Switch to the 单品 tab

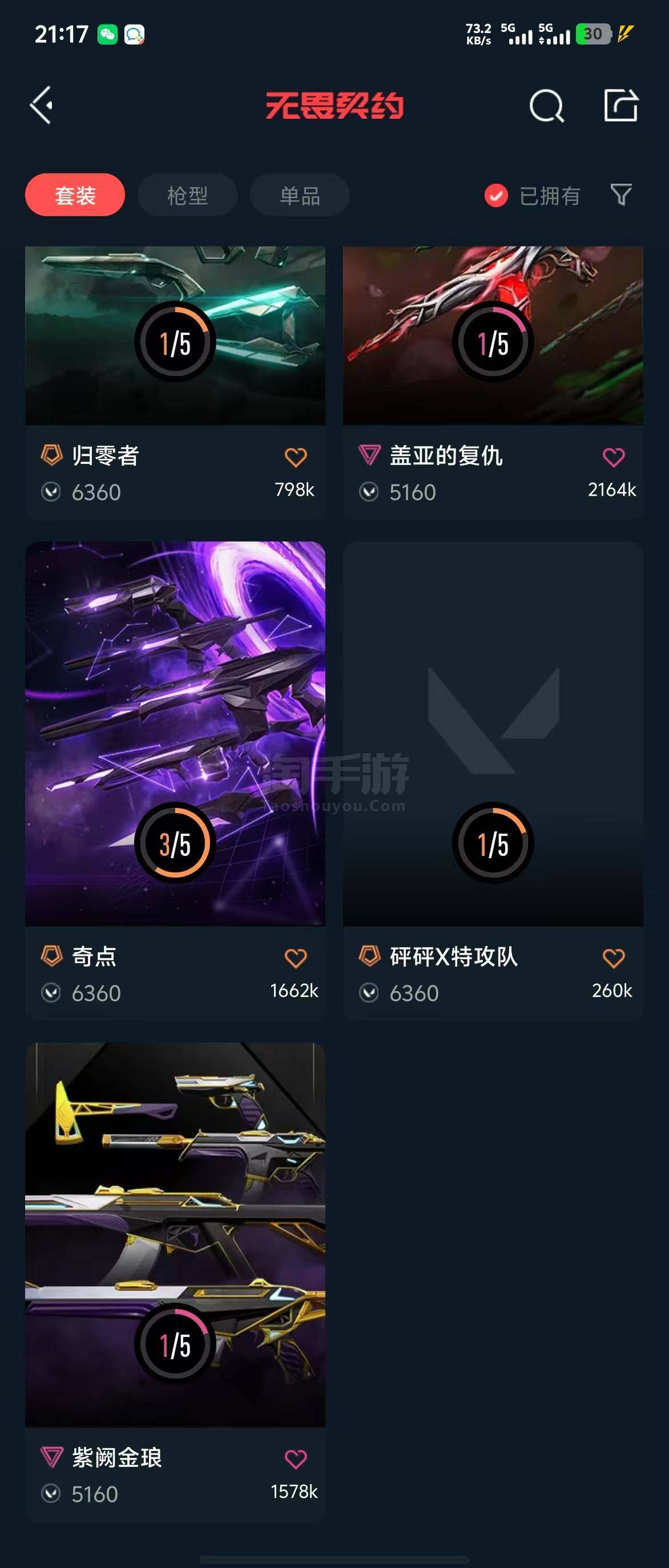tap(300, 195)
